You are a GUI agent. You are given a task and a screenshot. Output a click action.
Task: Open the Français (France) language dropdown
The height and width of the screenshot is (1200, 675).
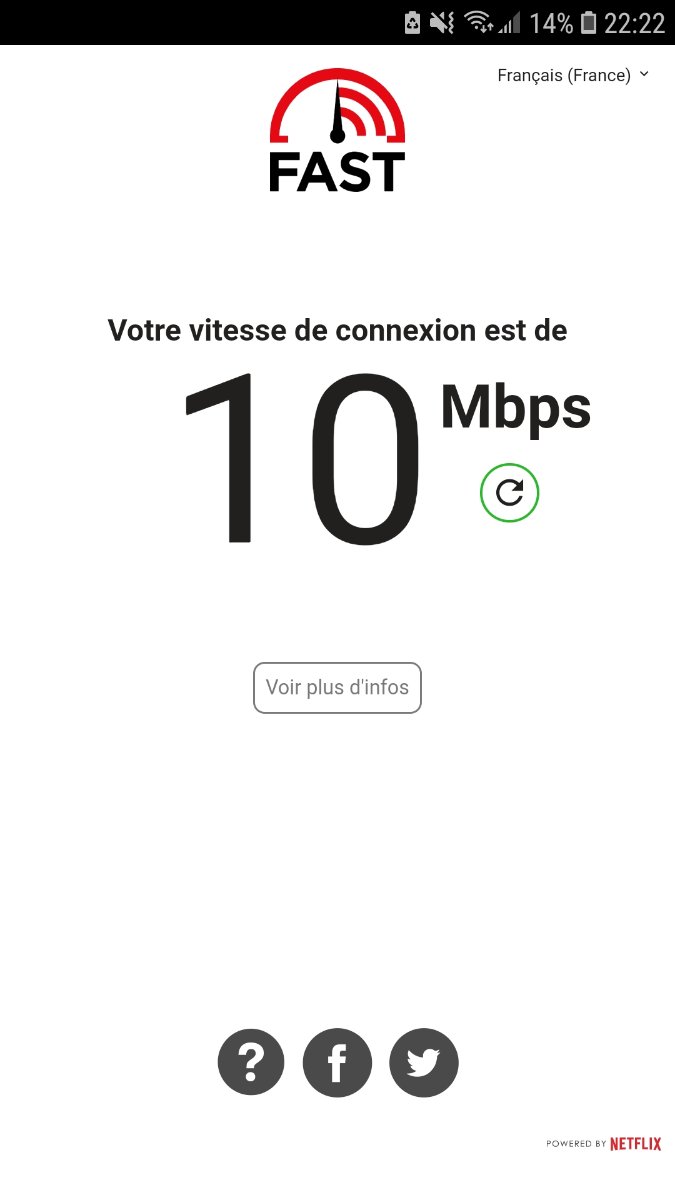point(573,75)
